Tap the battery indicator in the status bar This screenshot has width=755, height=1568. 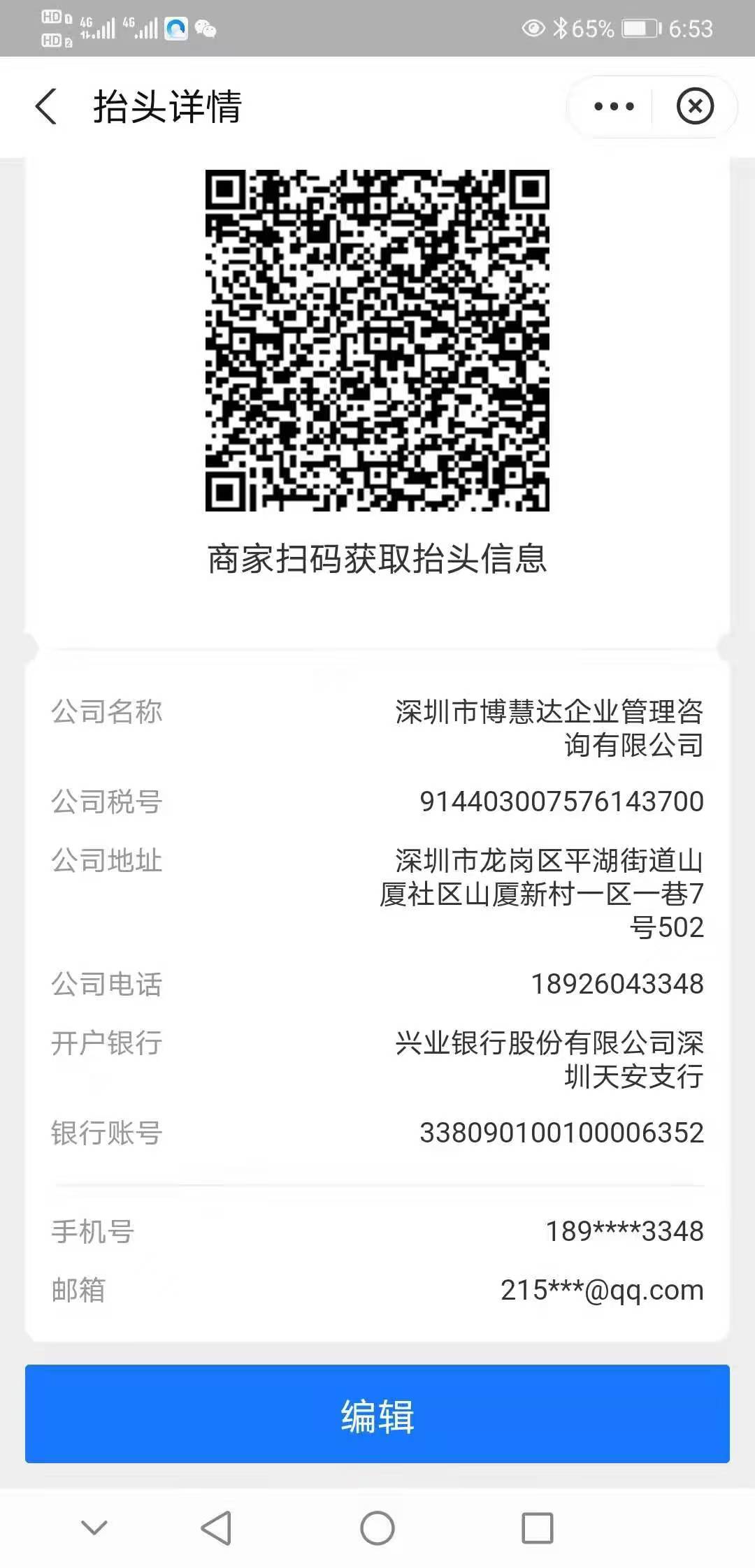coord(642,27)
